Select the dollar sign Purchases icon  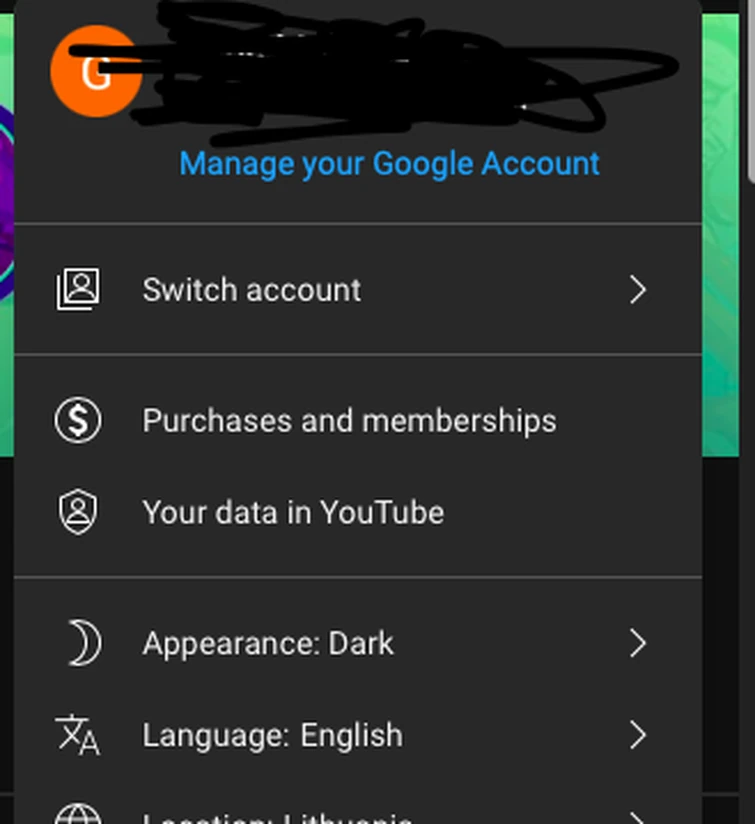point(78,420)
